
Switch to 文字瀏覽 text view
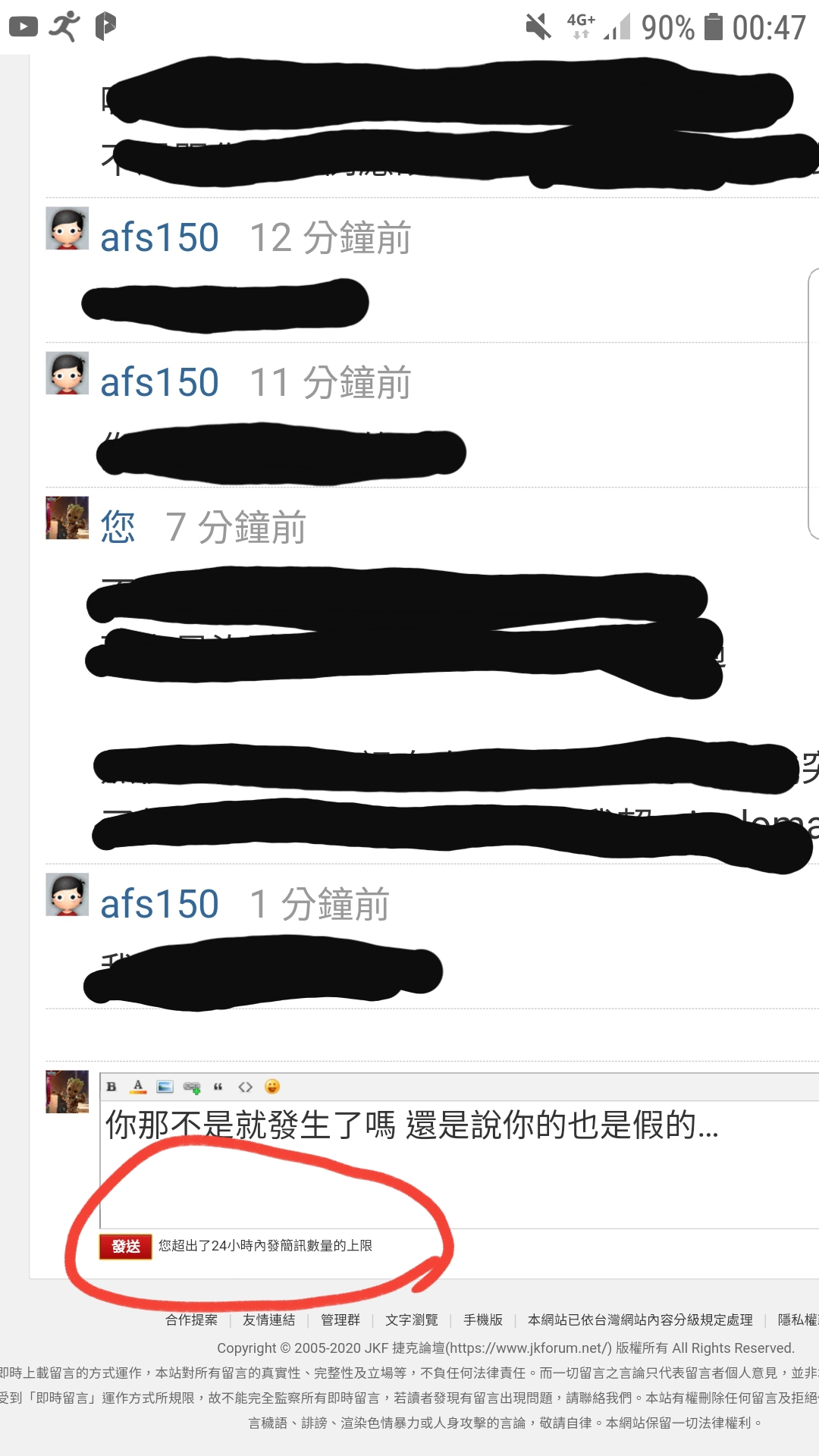coord(411,1319)
